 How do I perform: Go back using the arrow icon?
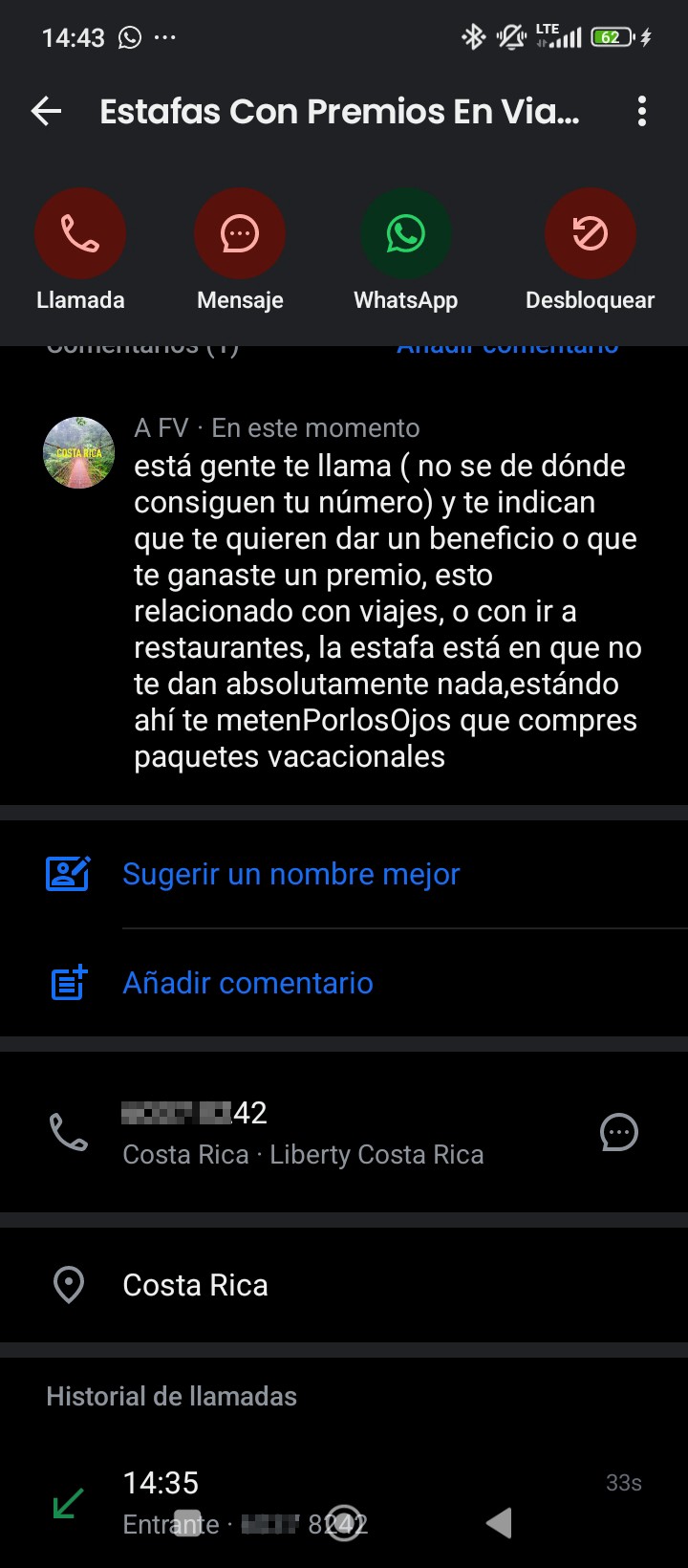(x=46, y=112)
